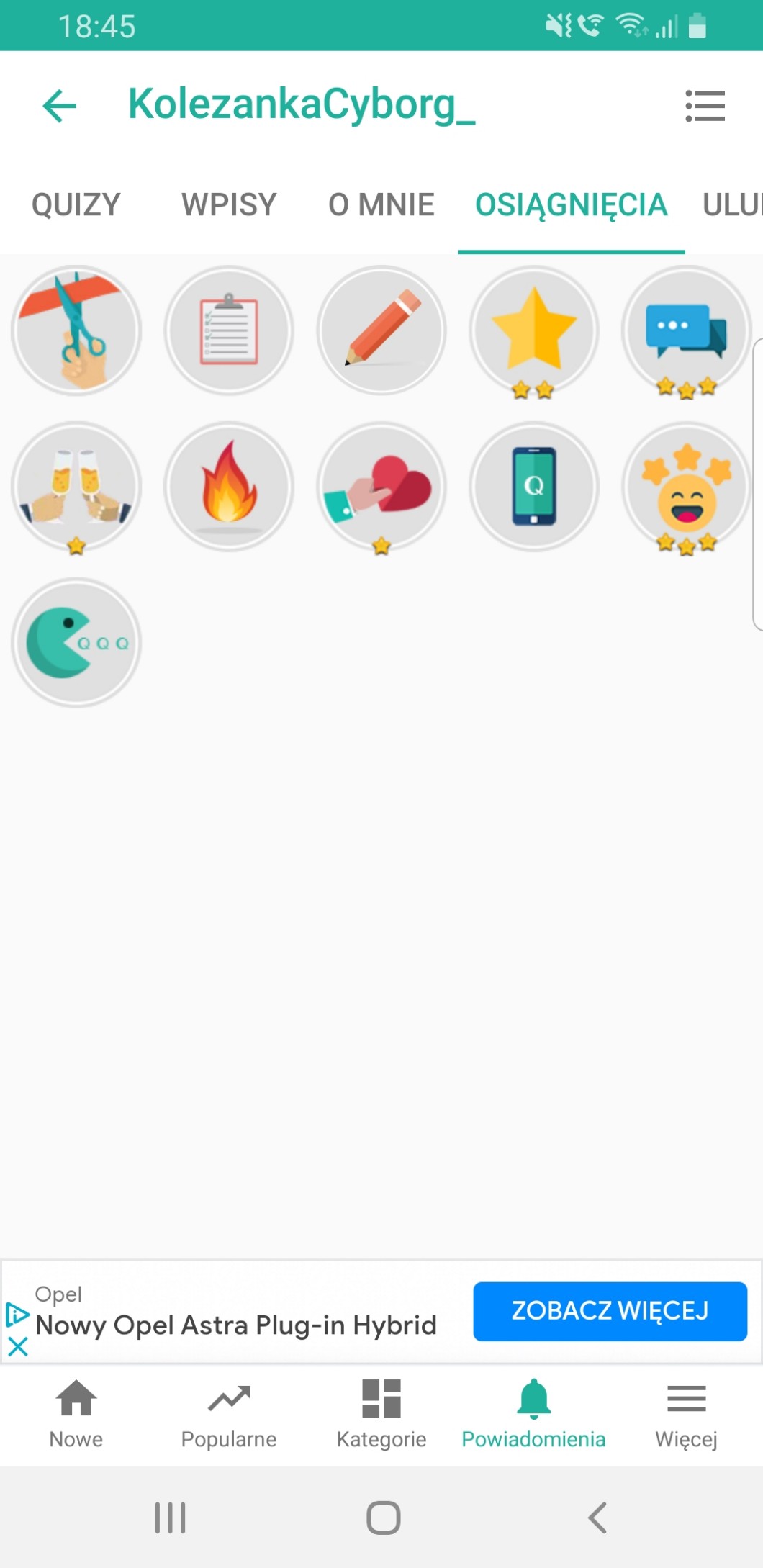Select the OSIĄGNIĘCIA tab

click(572, 205)
